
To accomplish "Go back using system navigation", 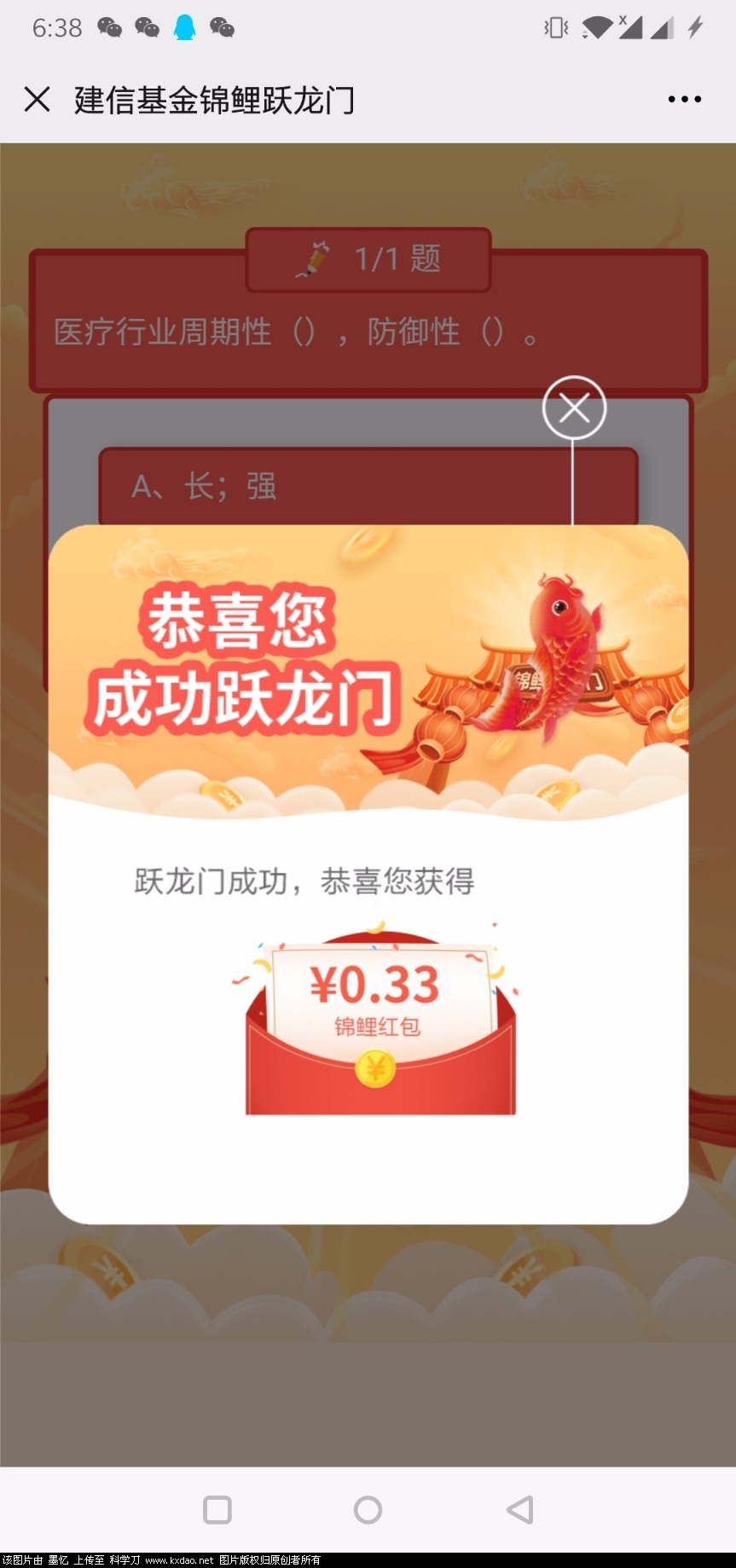I will click(520, 1509).
